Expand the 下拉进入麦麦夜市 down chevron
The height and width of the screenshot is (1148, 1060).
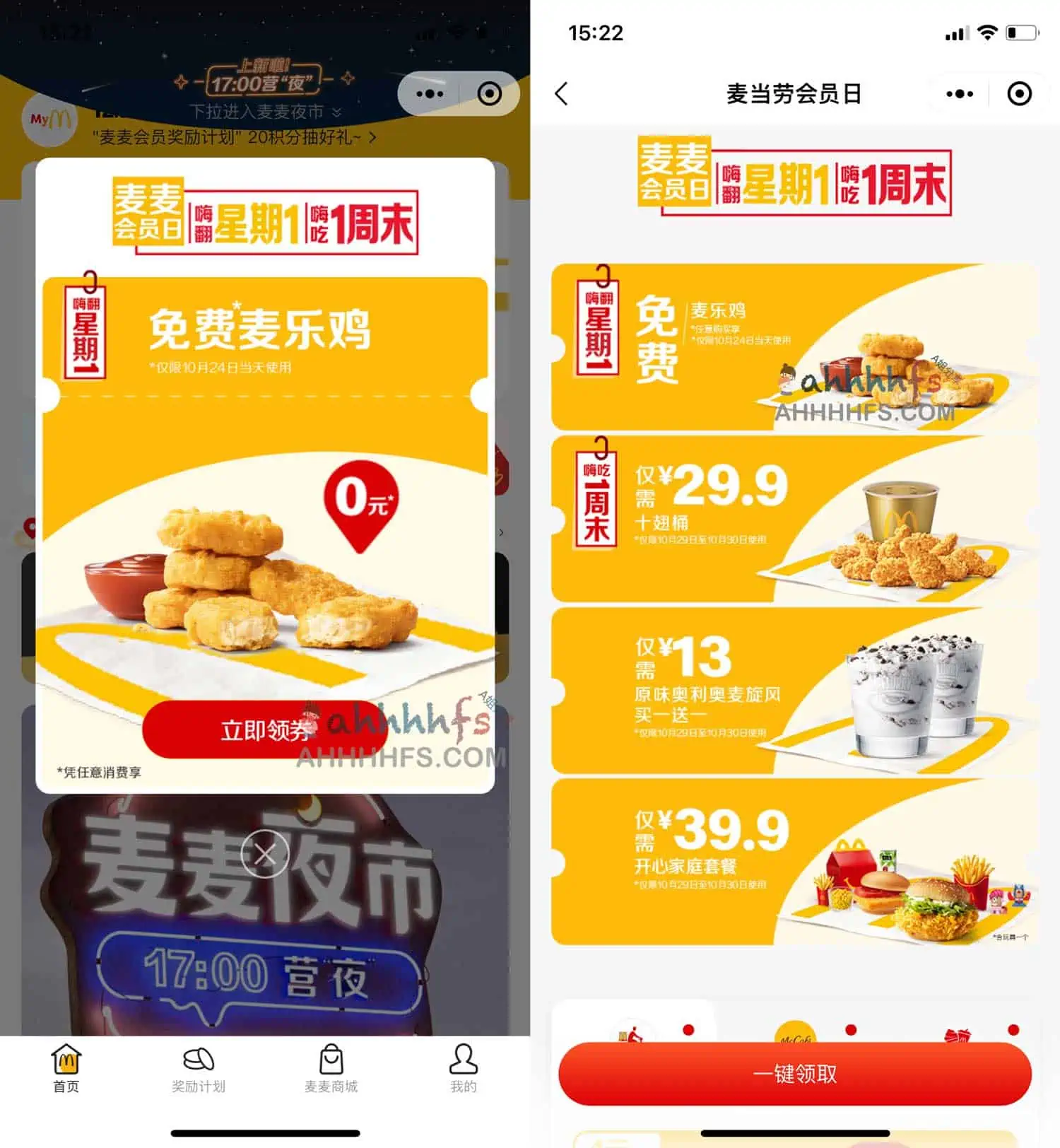pyautogui.click(x=337, y=111)
